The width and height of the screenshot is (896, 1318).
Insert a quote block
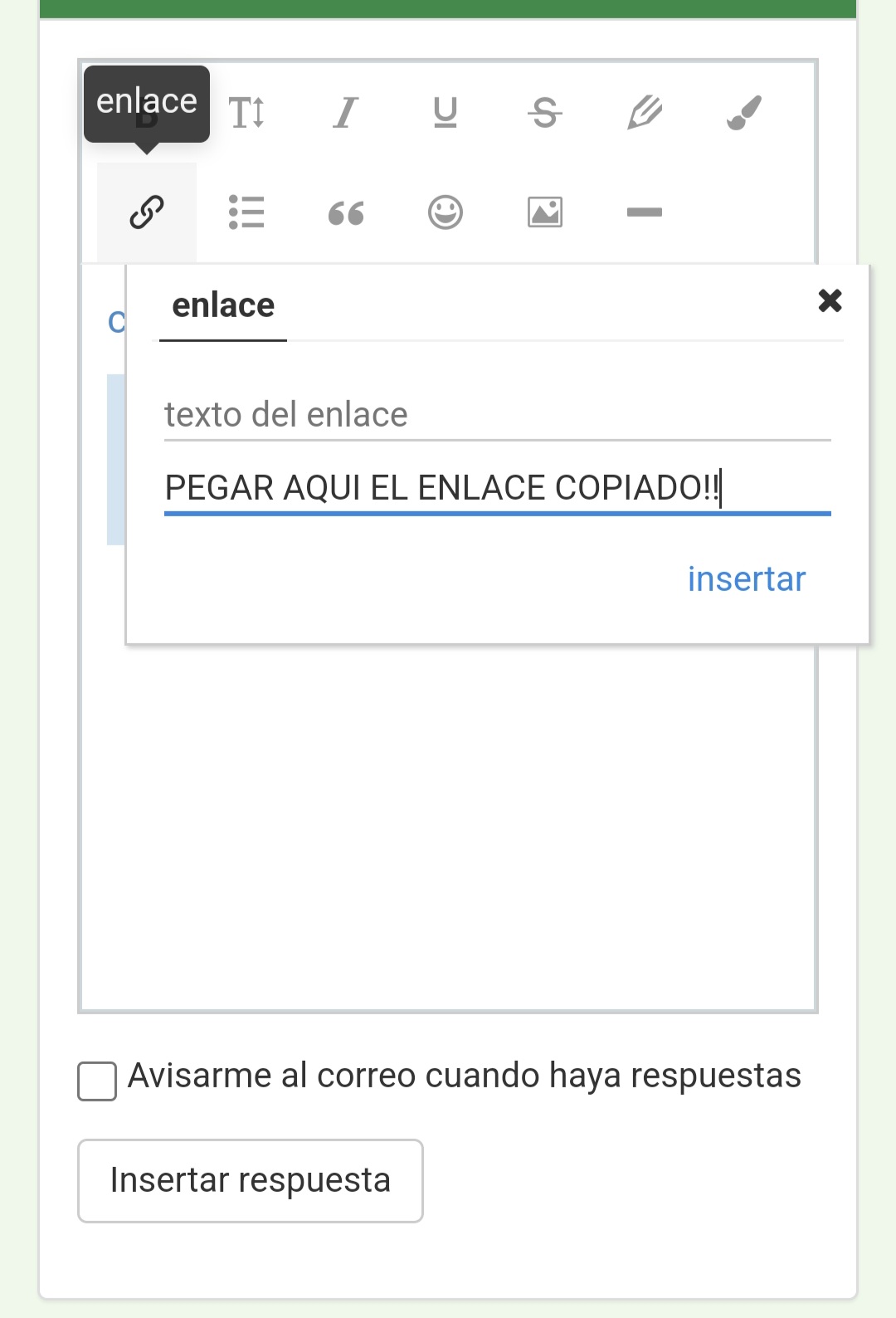tap(346, 213)
